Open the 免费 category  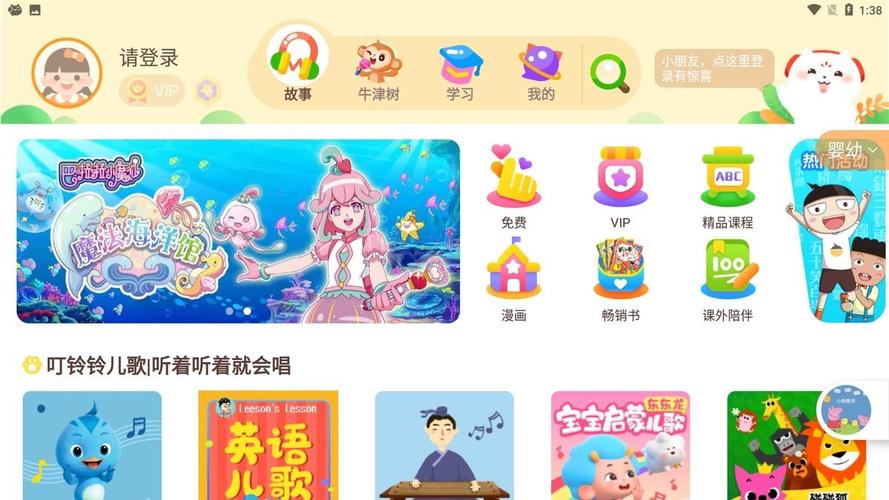513,187
